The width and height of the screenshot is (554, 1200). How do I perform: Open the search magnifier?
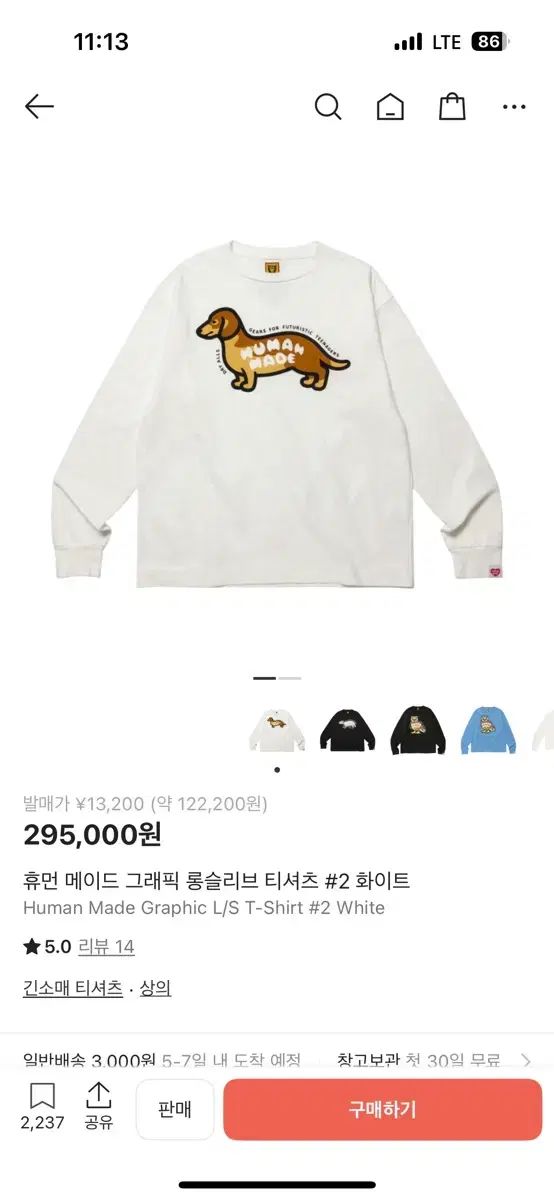328,107
